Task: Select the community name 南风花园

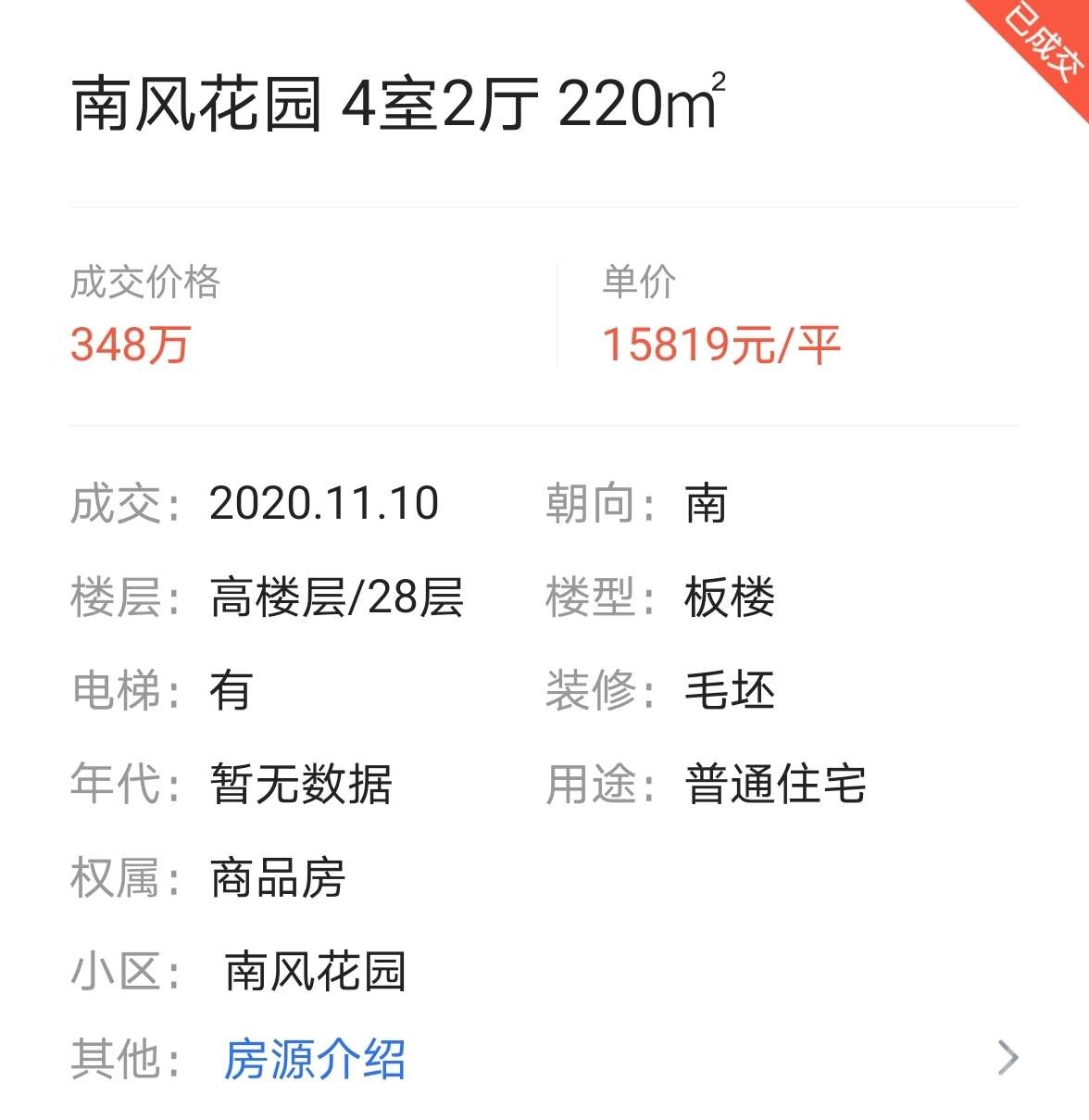Action: coord(316,969)
